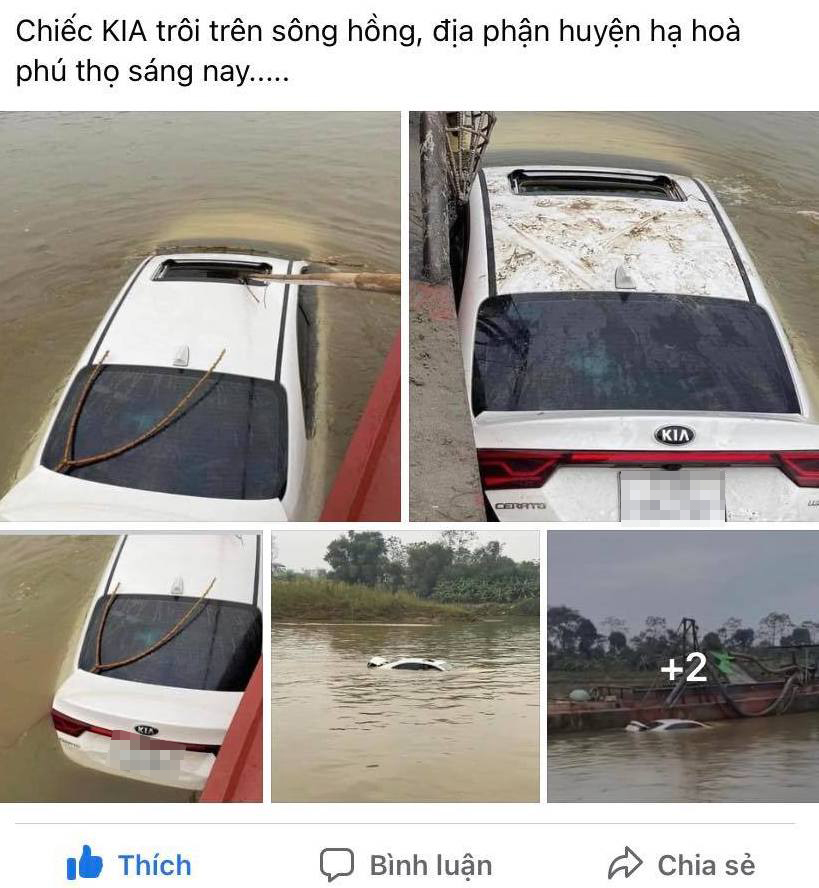Like this post with the Thích button
This screenshot has height=888, width=819.
[129, 864]
